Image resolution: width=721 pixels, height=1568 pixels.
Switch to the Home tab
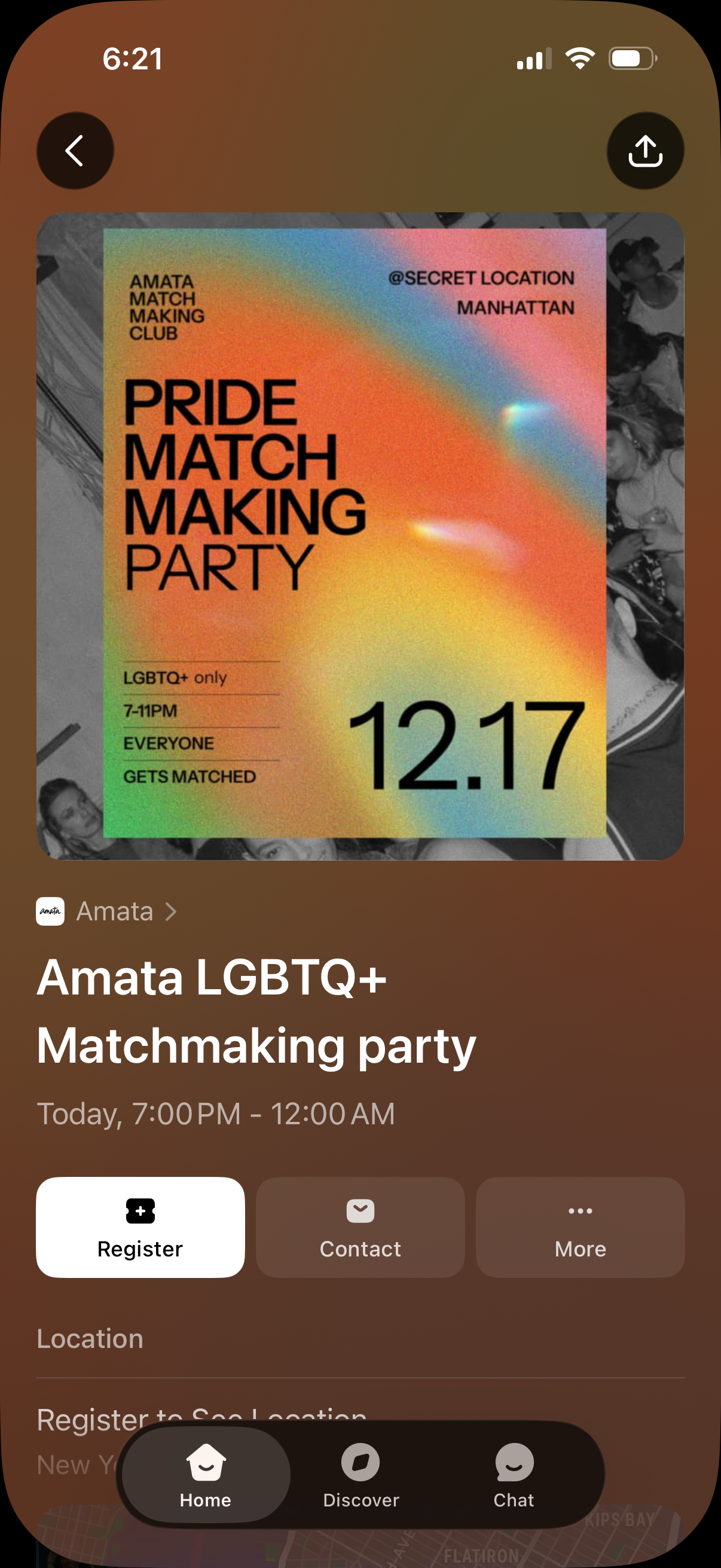(x=206, y=1475)
